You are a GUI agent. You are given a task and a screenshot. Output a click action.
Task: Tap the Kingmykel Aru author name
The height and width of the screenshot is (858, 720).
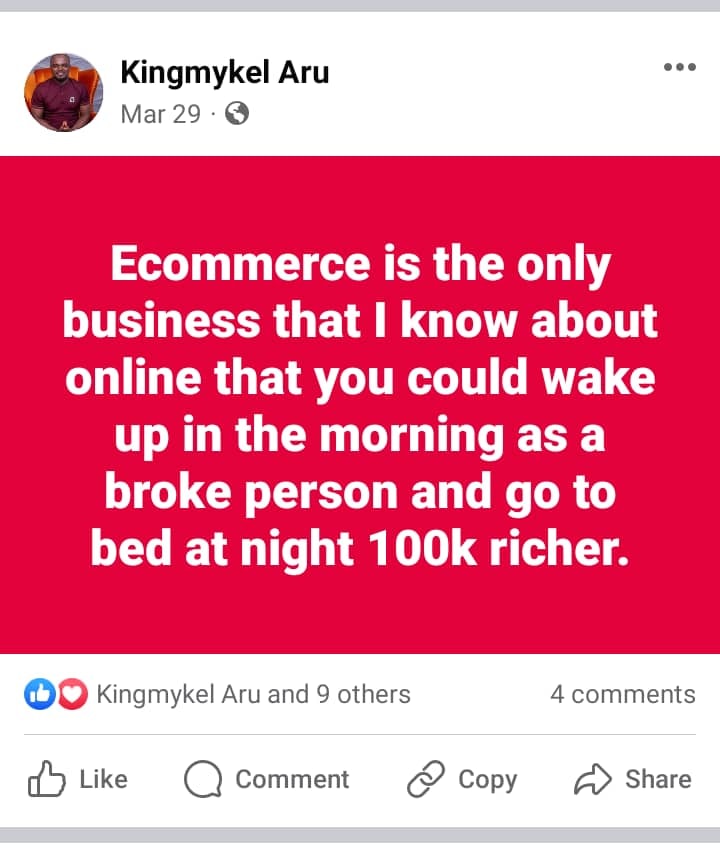click(224, 73)
